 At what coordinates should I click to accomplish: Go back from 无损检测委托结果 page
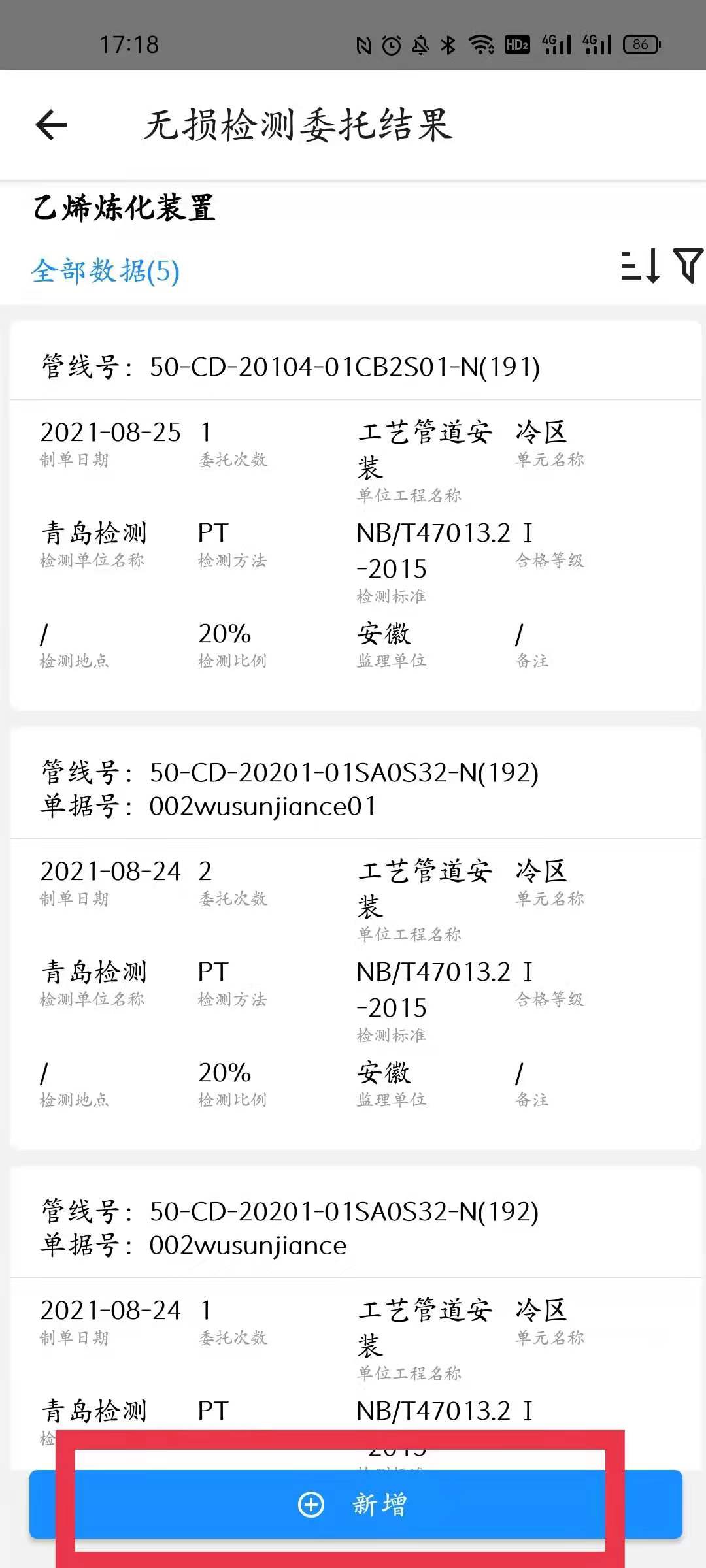[x=52, y=125]
